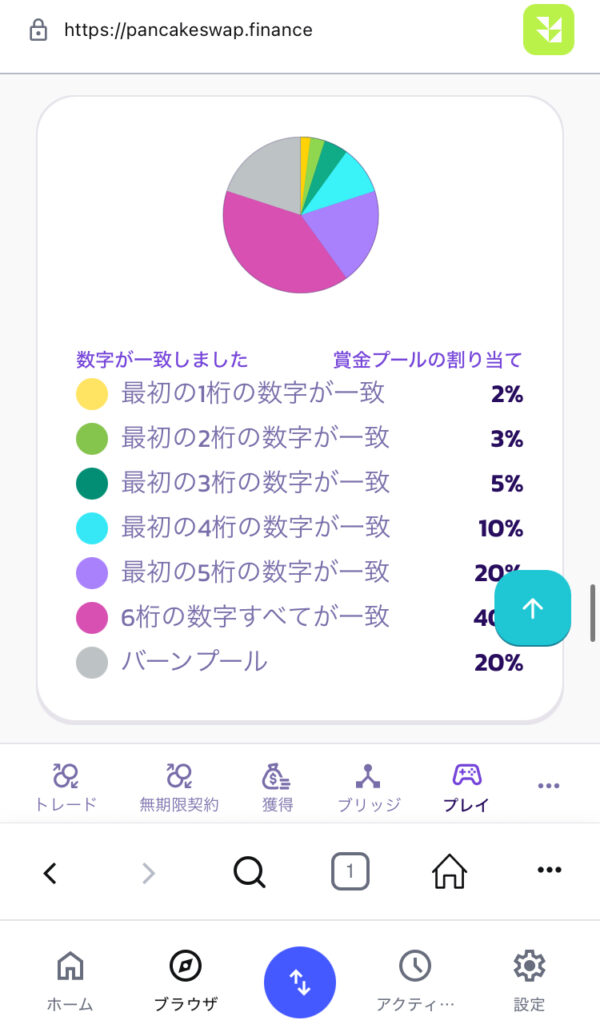Switch to the ブラウザ tab
The height and width of the screenshot is (1024, 600).
[185, 978]
